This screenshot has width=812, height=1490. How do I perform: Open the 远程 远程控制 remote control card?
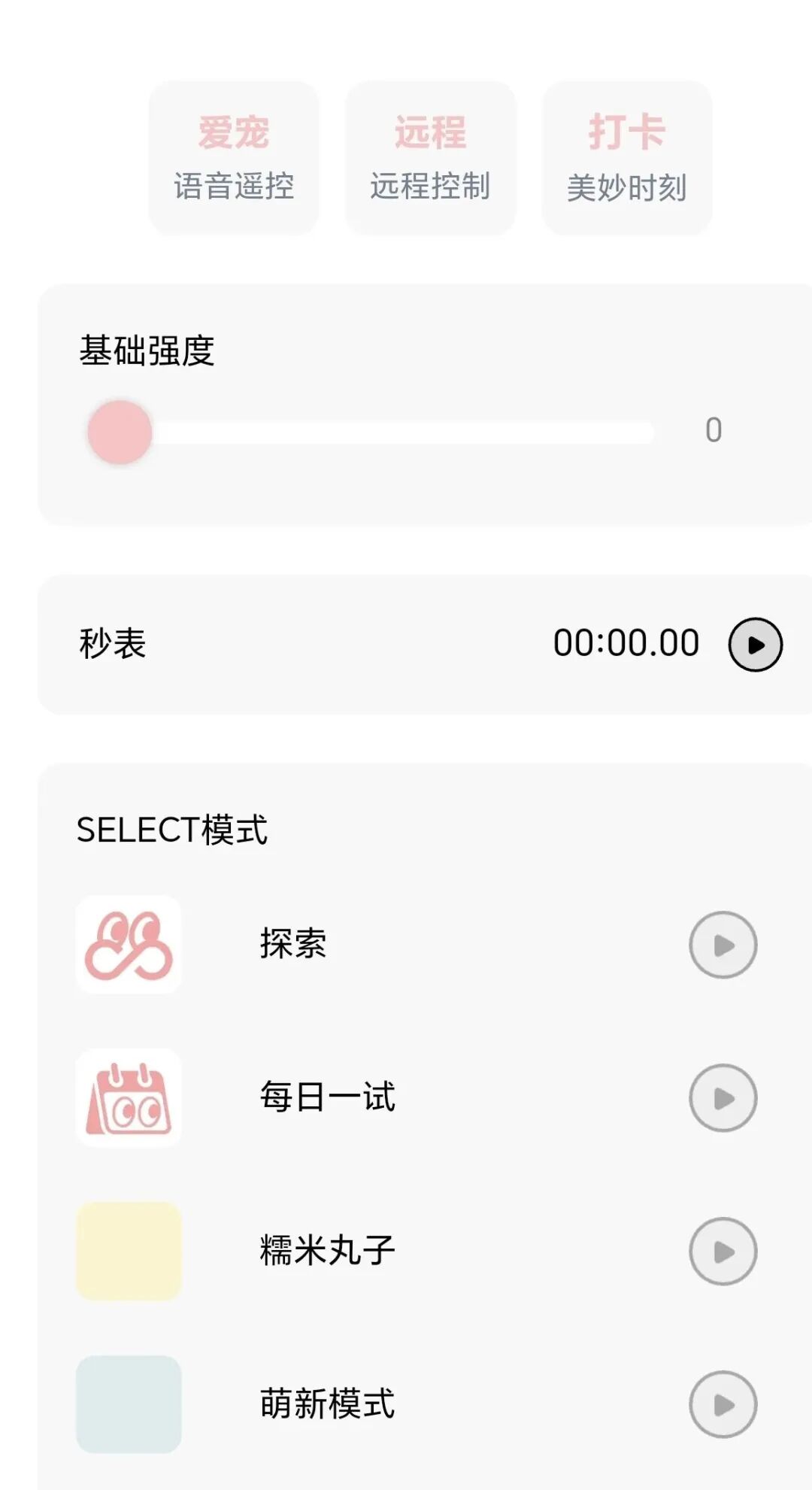pos(430,159)
